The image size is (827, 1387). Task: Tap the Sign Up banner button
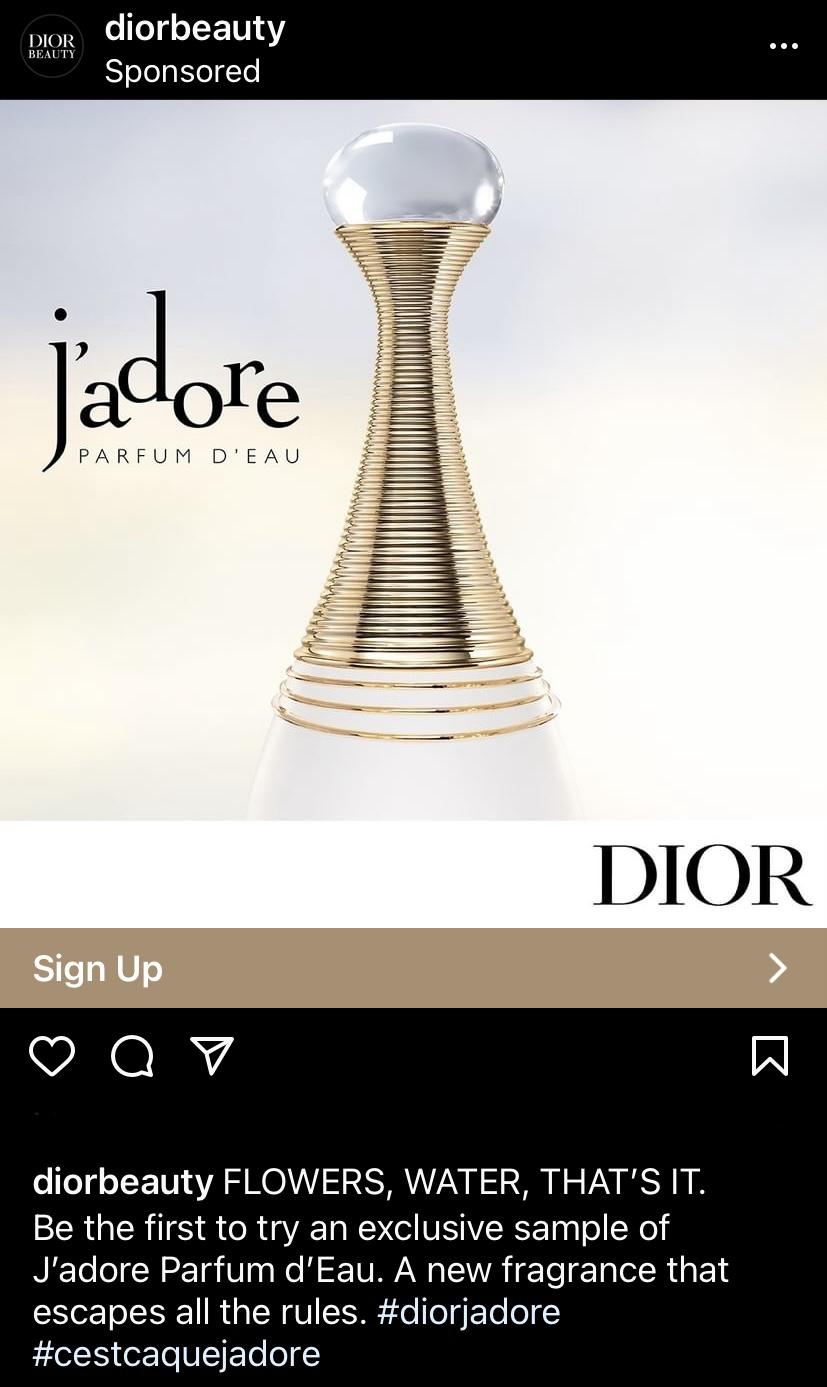pyautogui.click(x=413, y=967)
